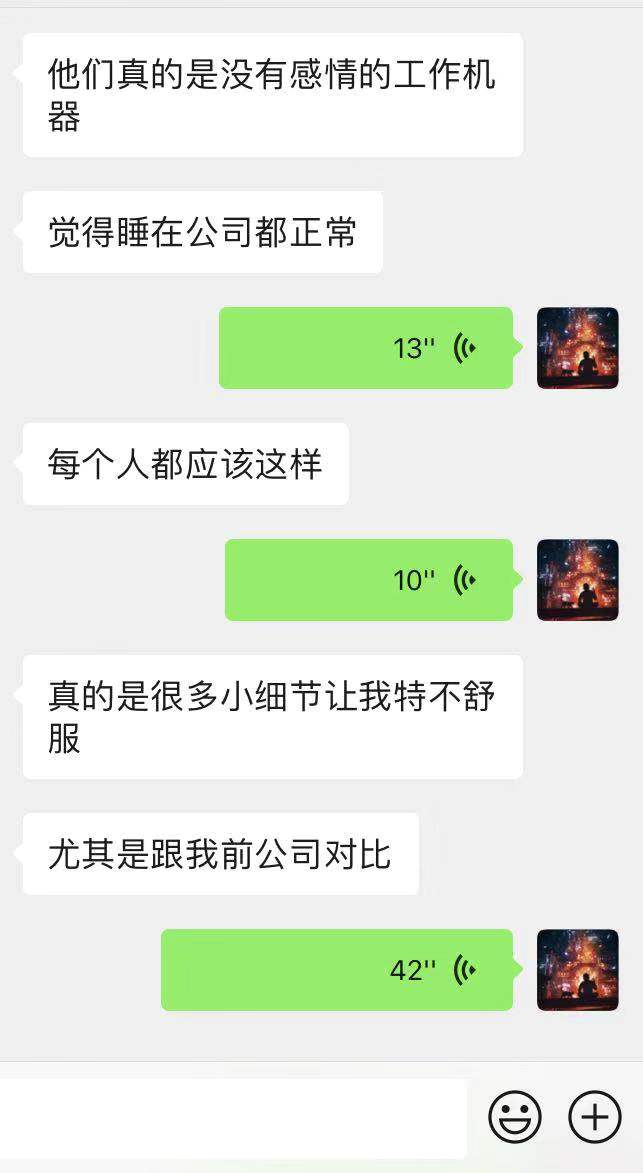Play the 10-second voice message

[x=369, y=580]
